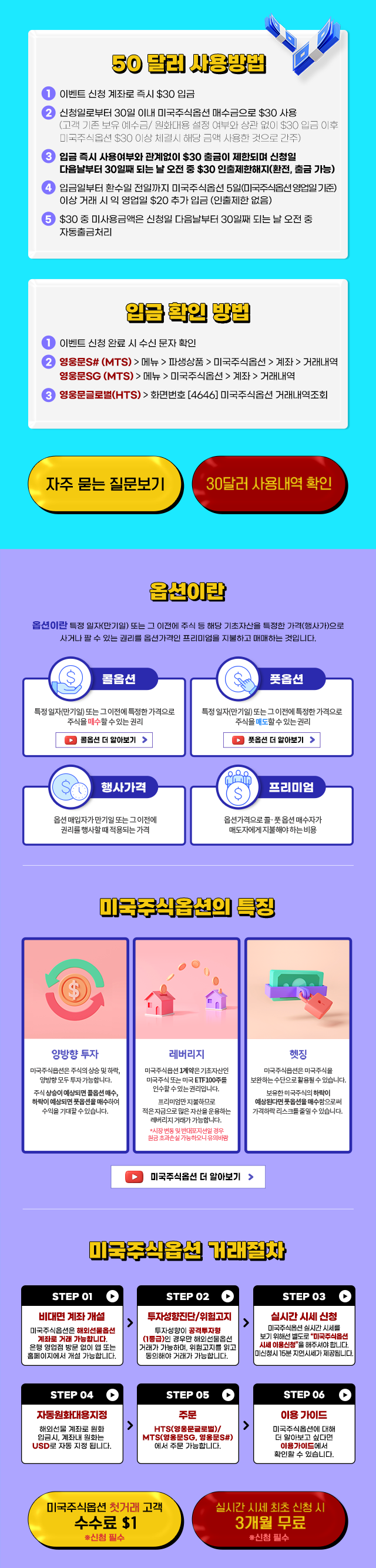Screen dimensions: 376x1568
Task: Play STEP 03 실시간 시세 신청 guide
Action: (x=344, y=1296)
